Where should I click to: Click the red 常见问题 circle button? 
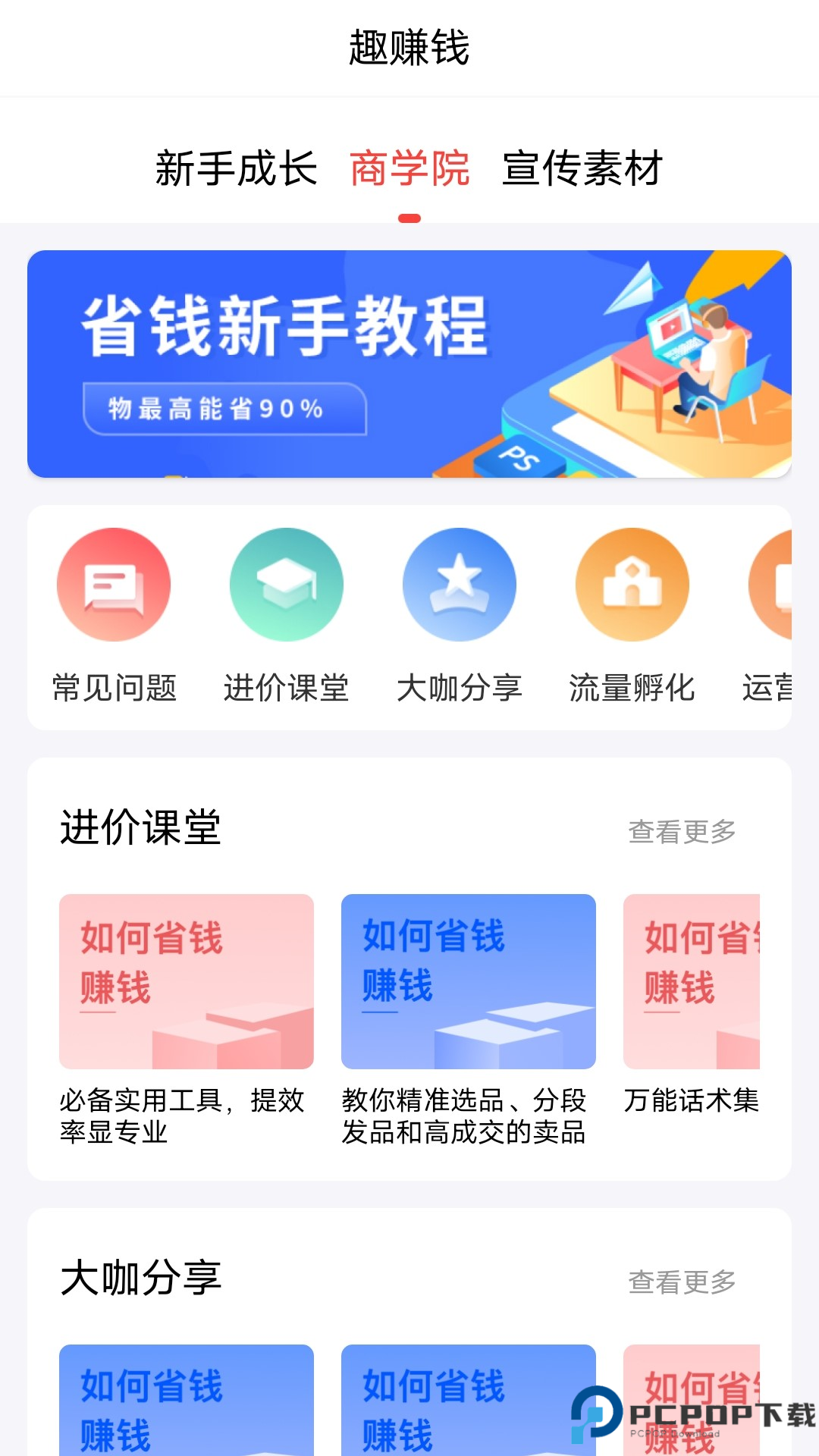pos(114,583)
